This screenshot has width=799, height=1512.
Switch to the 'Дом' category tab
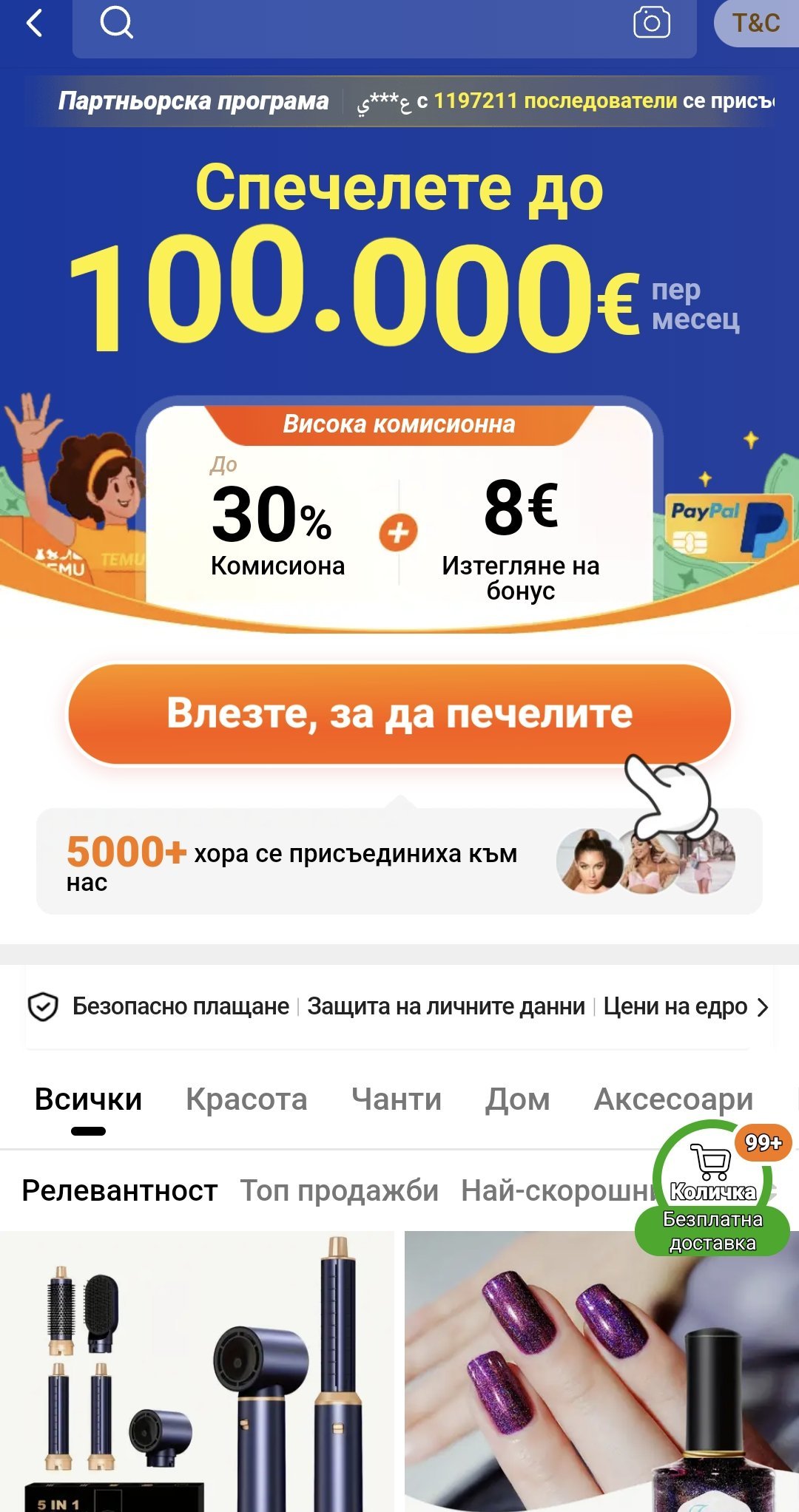(x=517, y=1099)
